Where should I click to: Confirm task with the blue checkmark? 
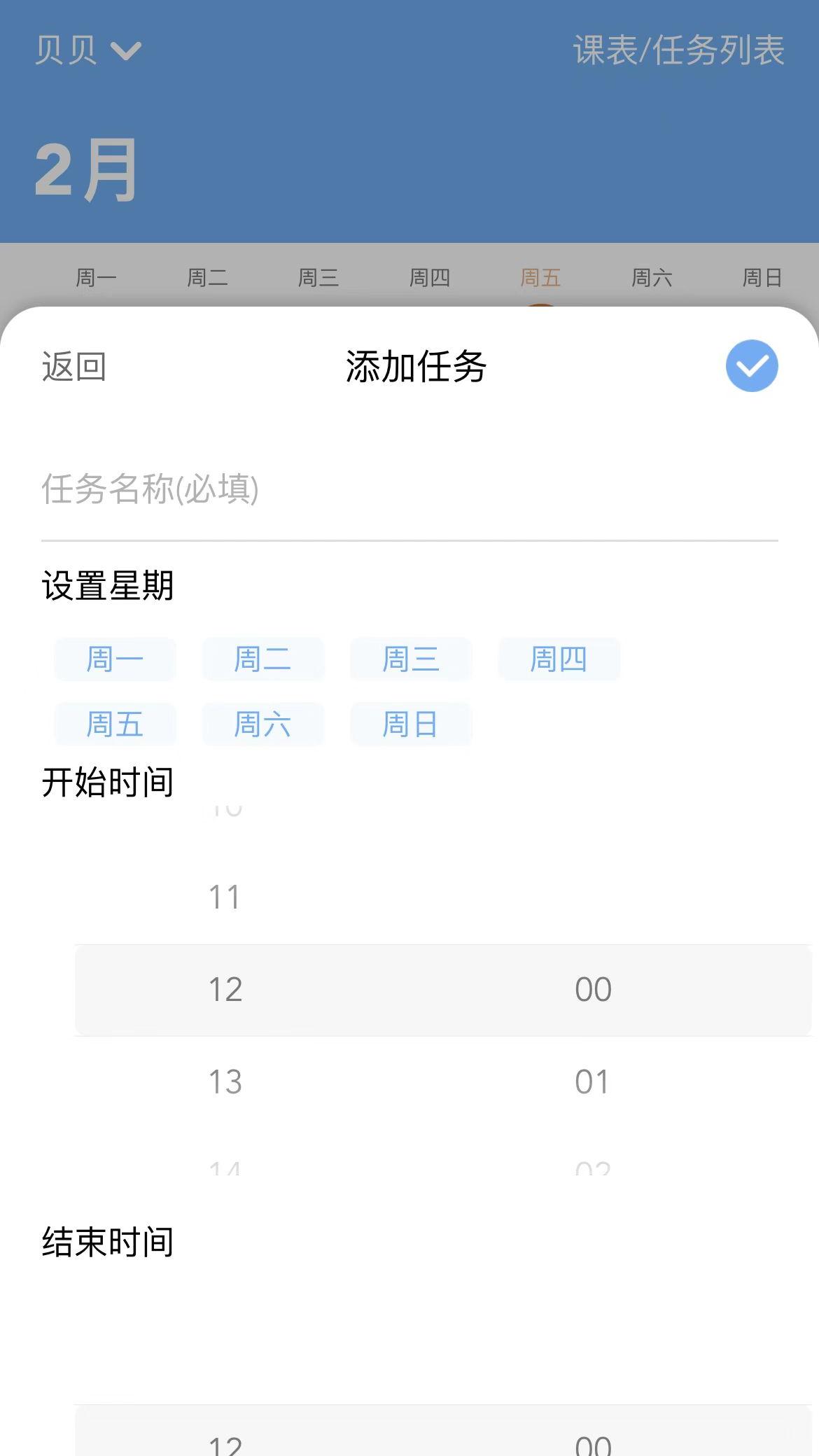coord(751,366)
